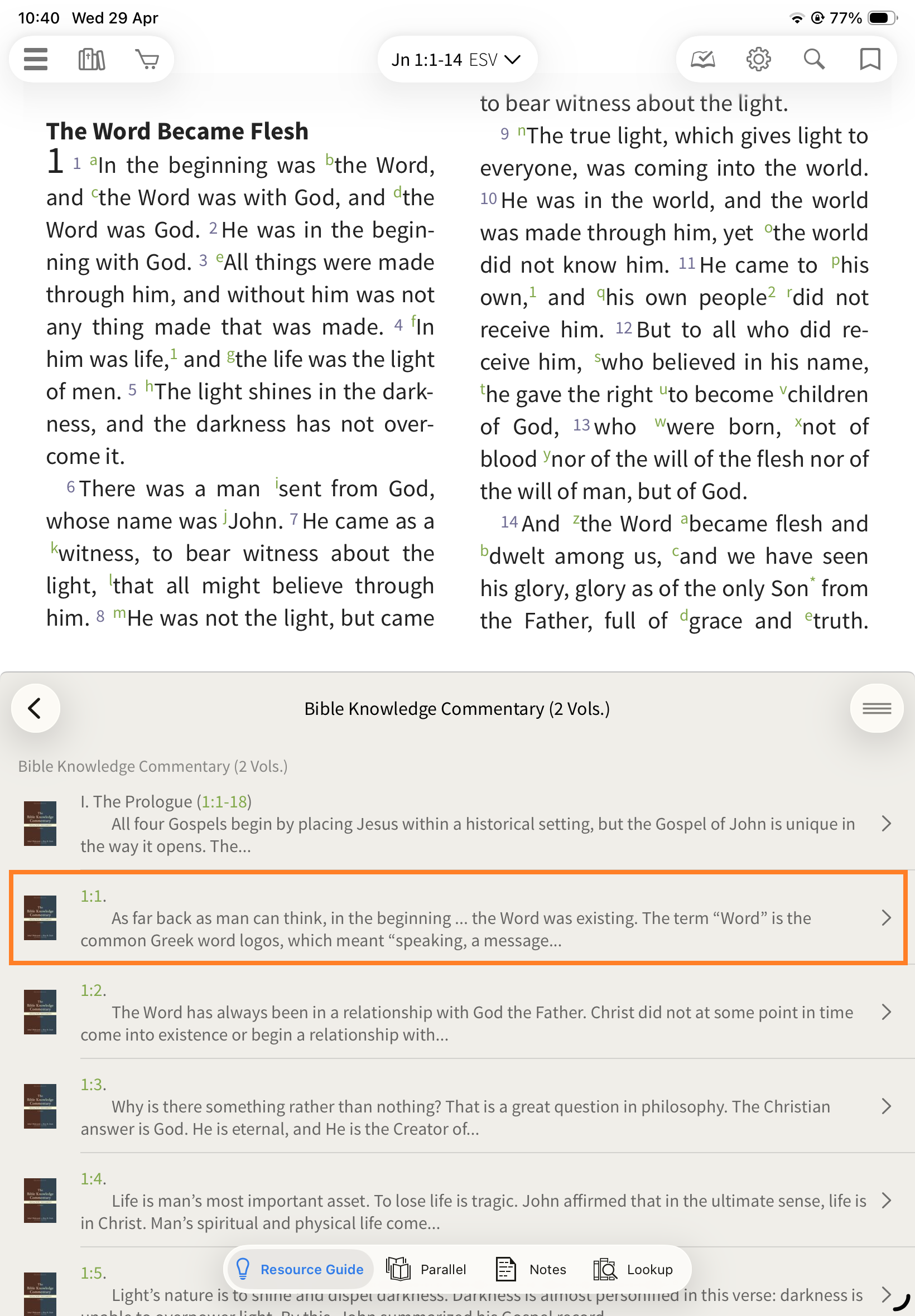915x1316 pixels.
Task: Tap the panel resize handle button
Action: 876,708
